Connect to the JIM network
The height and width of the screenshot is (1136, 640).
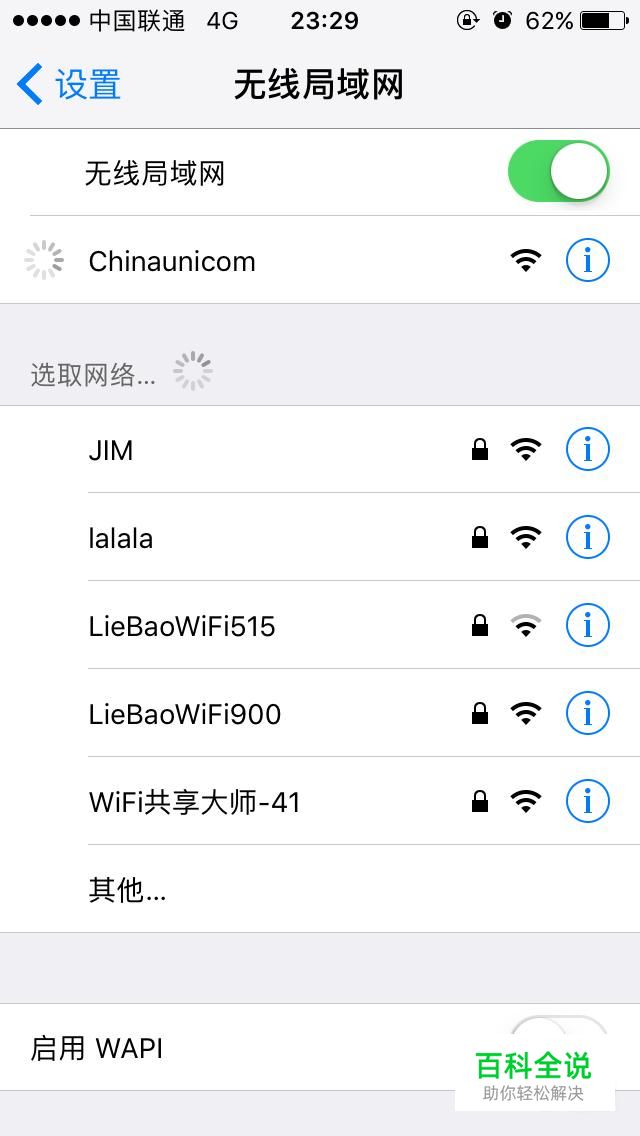320,450
